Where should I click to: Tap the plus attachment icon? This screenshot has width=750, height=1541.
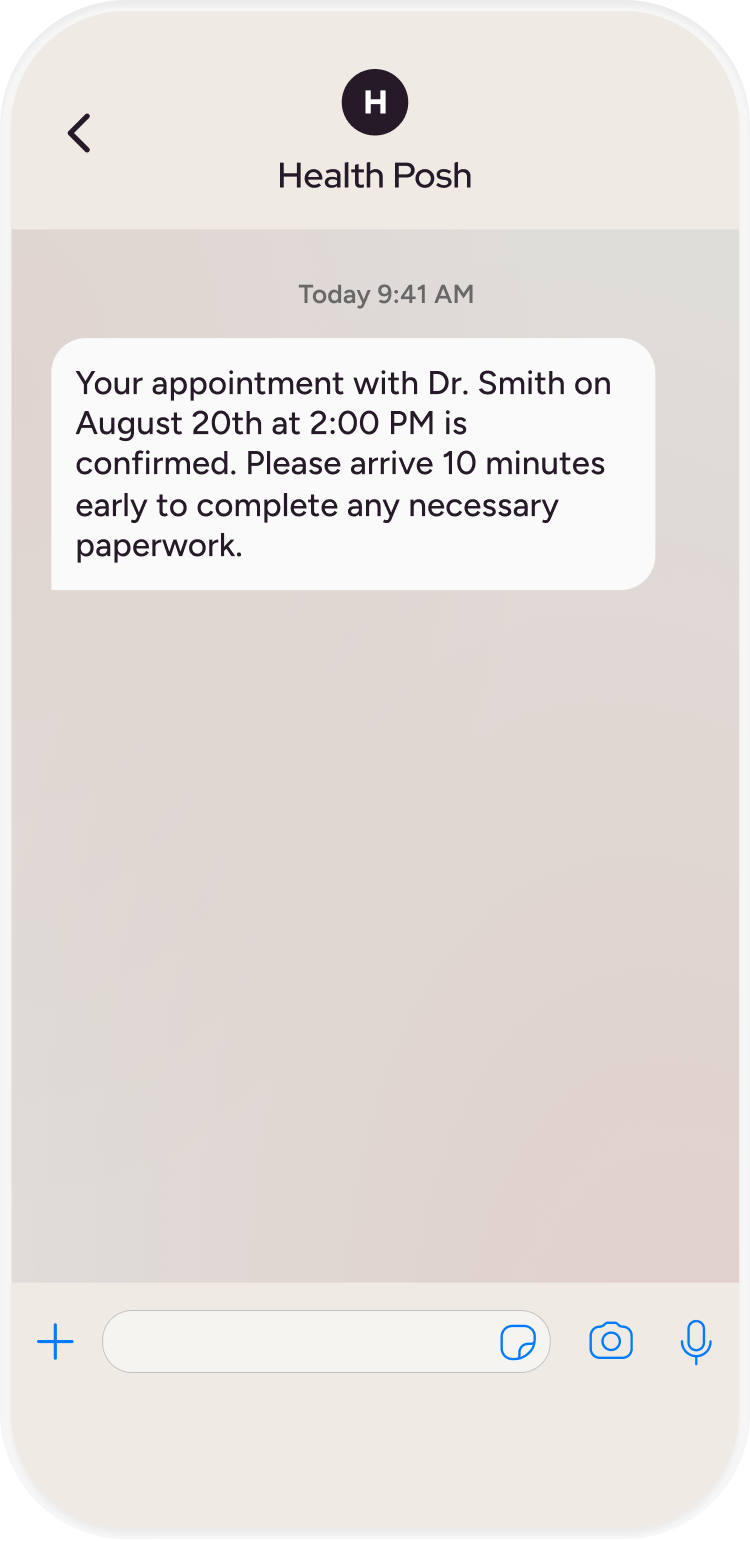(56, 1341)
